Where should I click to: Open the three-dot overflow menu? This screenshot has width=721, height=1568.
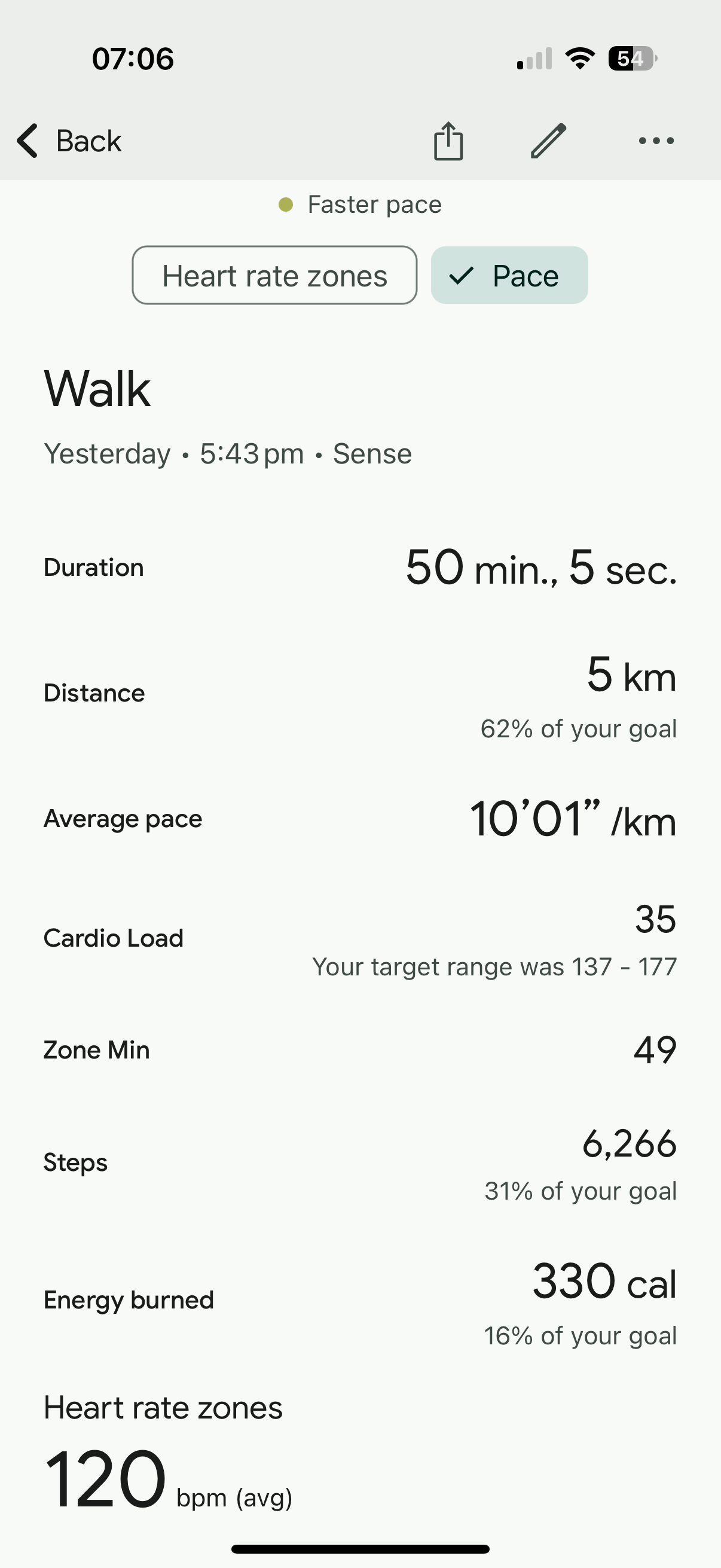point(656,141)
